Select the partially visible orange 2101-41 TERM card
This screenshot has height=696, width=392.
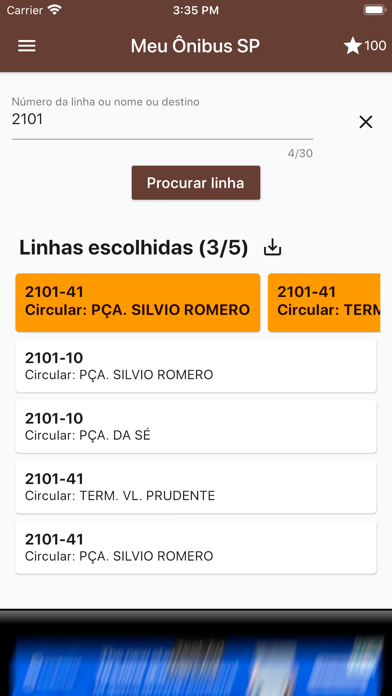click(324, 303)
